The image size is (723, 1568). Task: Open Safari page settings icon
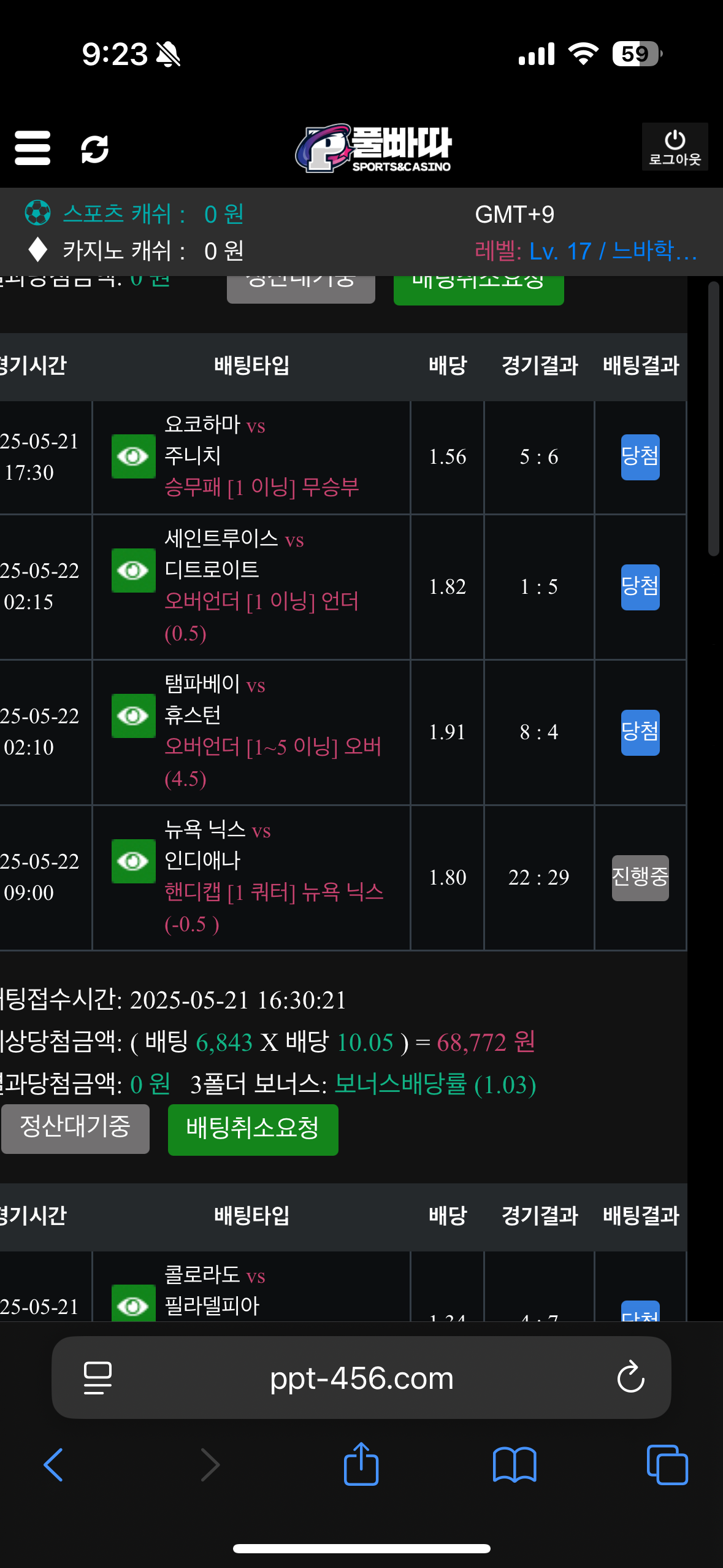tap(98, 1378)
